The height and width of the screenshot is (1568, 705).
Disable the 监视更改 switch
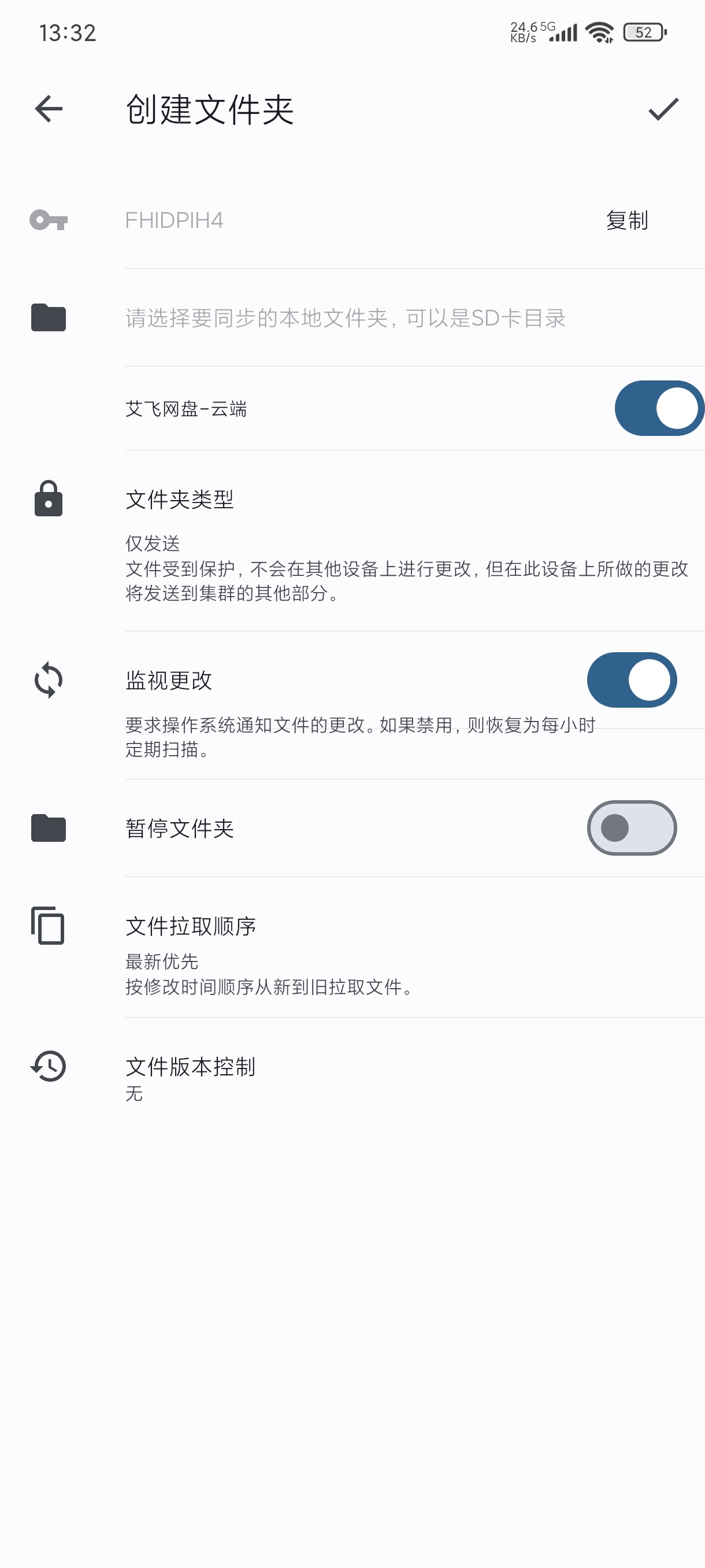632,680
